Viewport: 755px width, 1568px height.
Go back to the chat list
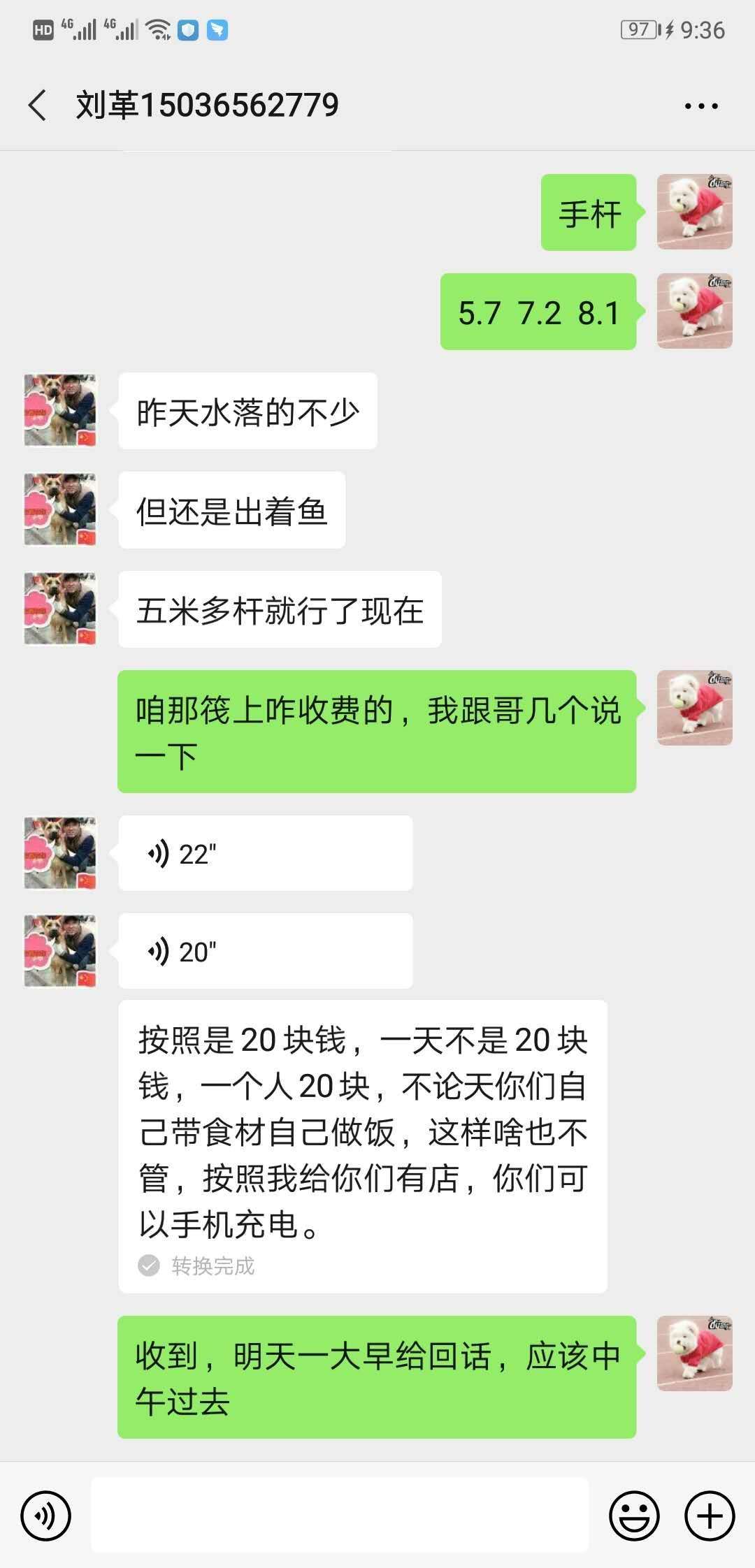point(38,106)
